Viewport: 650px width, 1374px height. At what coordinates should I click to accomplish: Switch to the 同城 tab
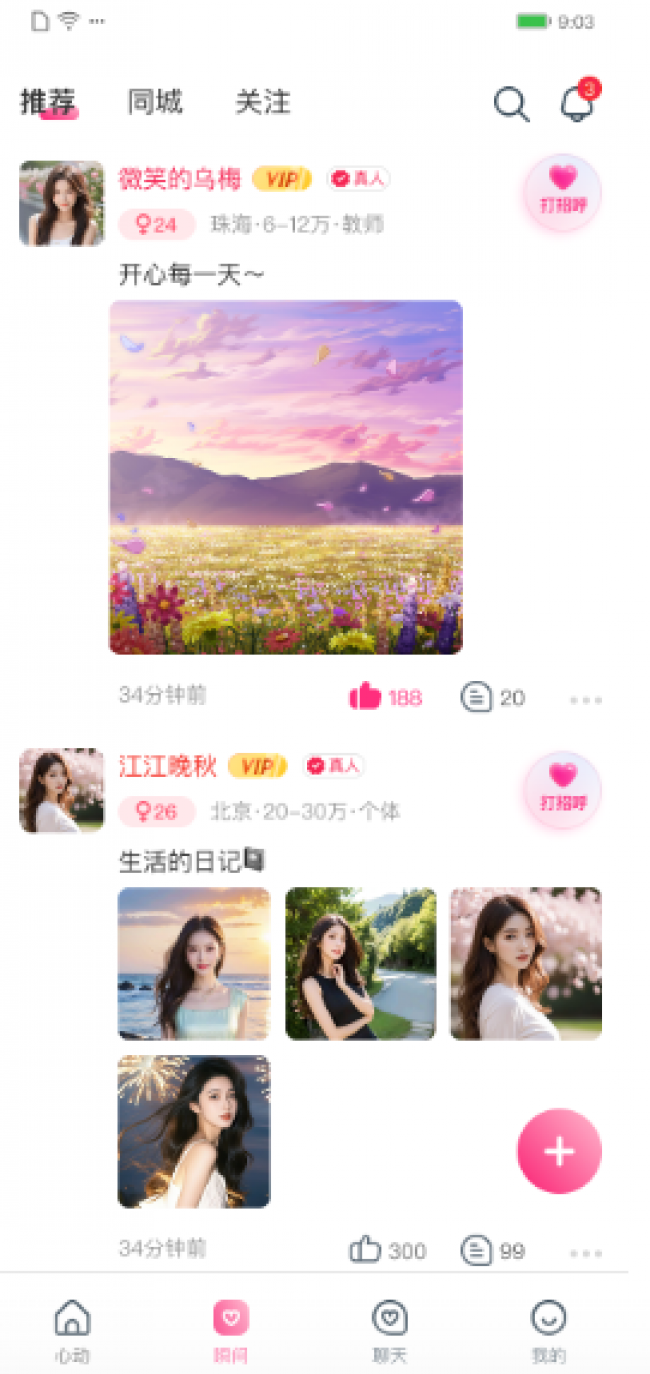pos(155,102)
